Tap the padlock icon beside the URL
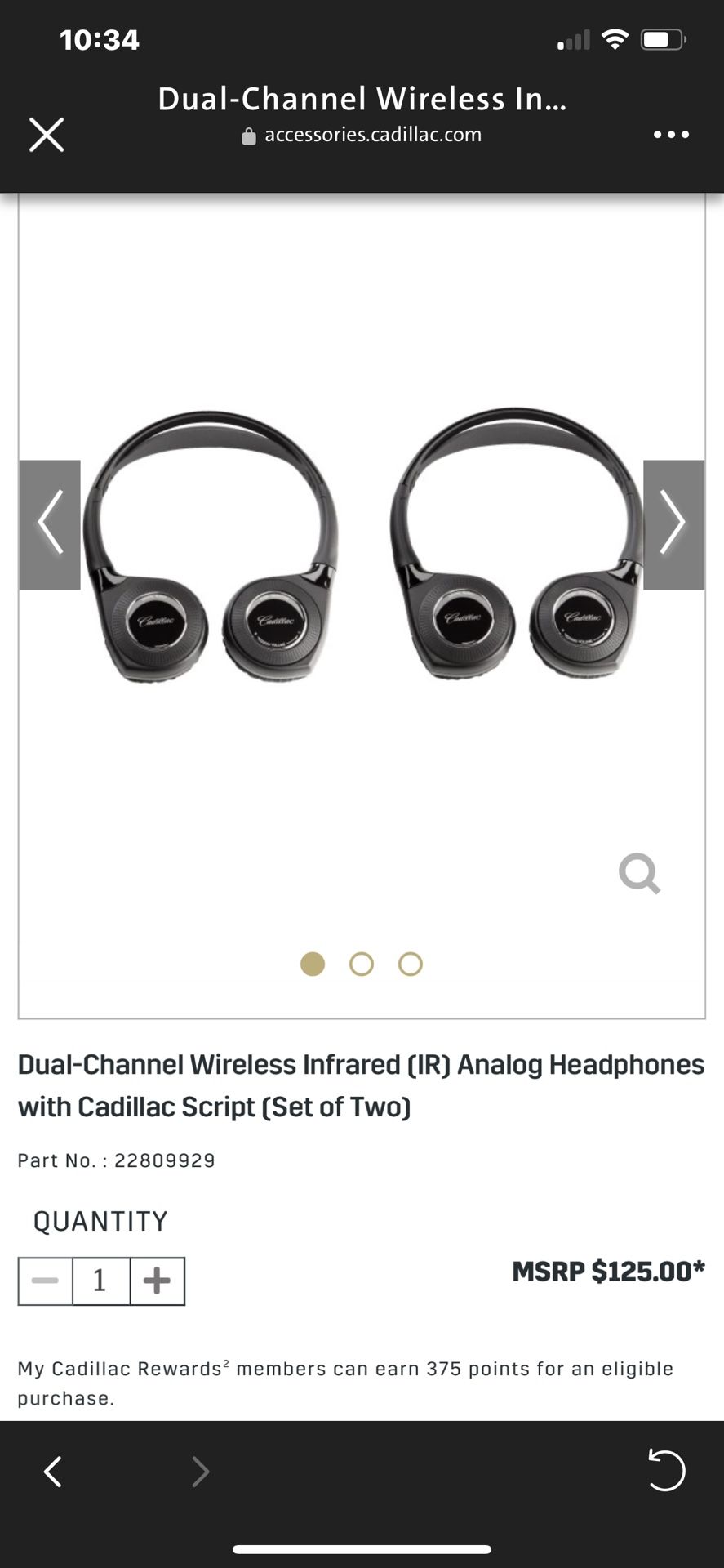The width and height of the screenshot is (724, 1568). pos(247,134)
